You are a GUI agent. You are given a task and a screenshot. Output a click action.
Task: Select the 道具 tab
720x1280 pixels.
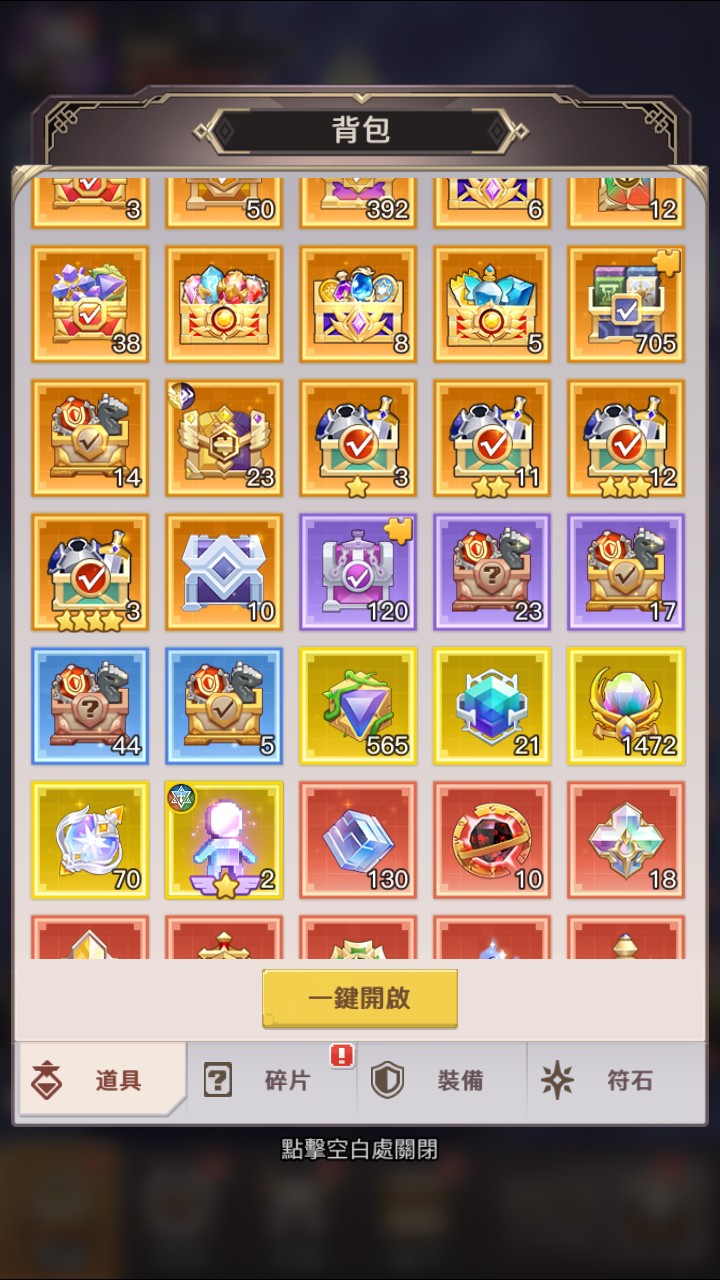click(100, 1080)
